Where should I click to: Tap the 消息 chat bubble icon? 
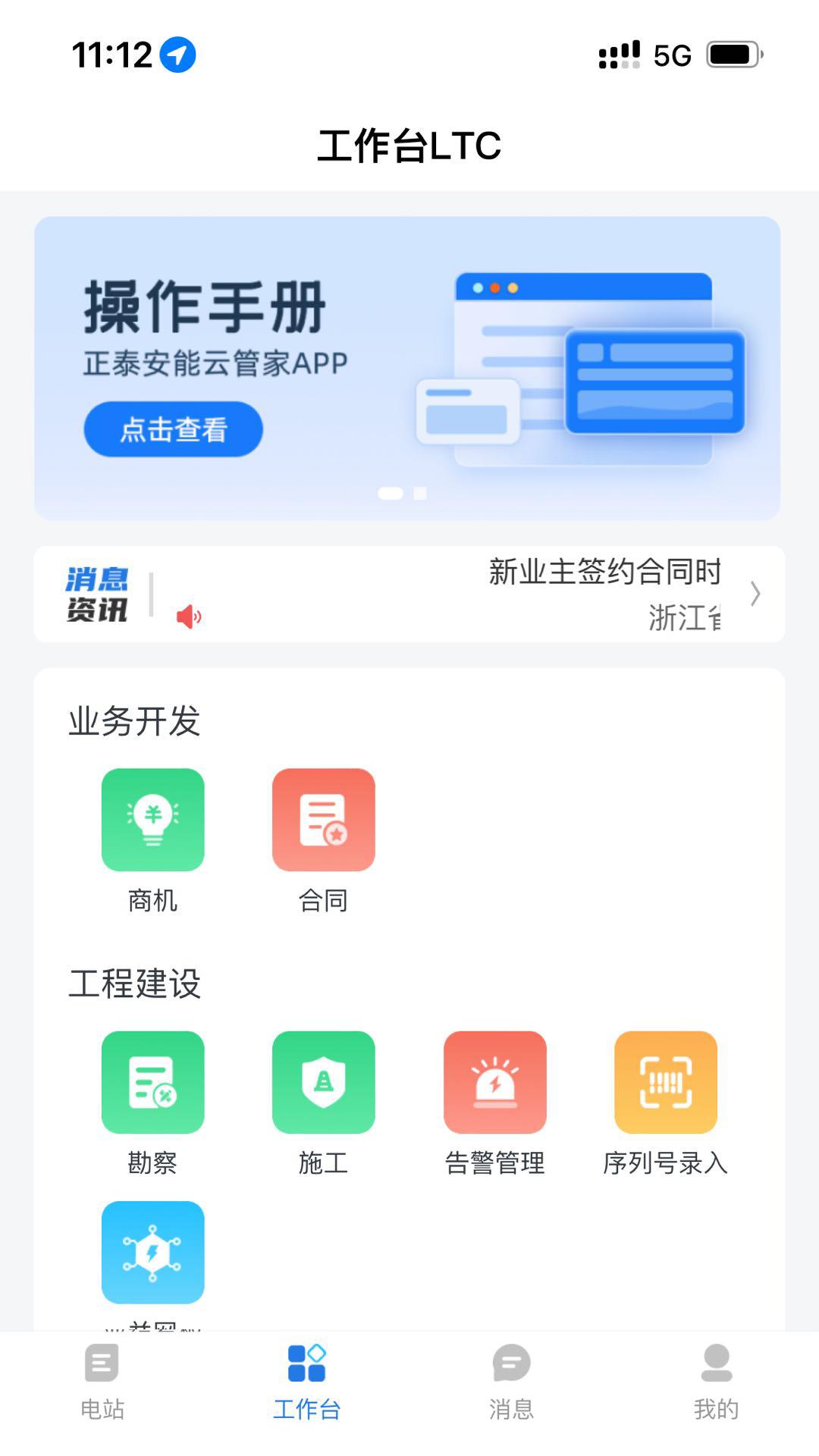pyautogui.click(x=512, y=1361)
